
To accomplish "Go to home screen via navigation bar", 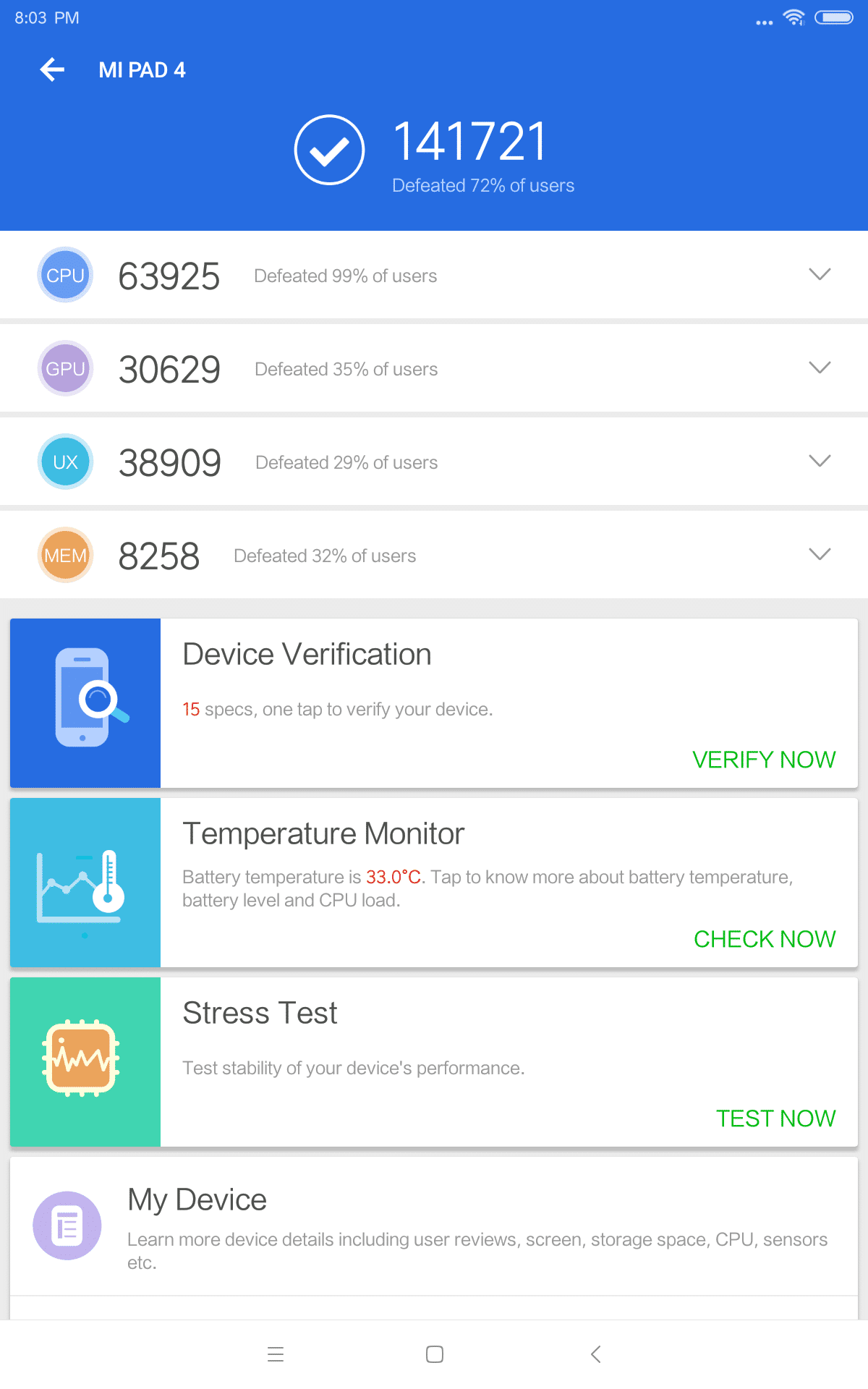I will (435, 1354).
